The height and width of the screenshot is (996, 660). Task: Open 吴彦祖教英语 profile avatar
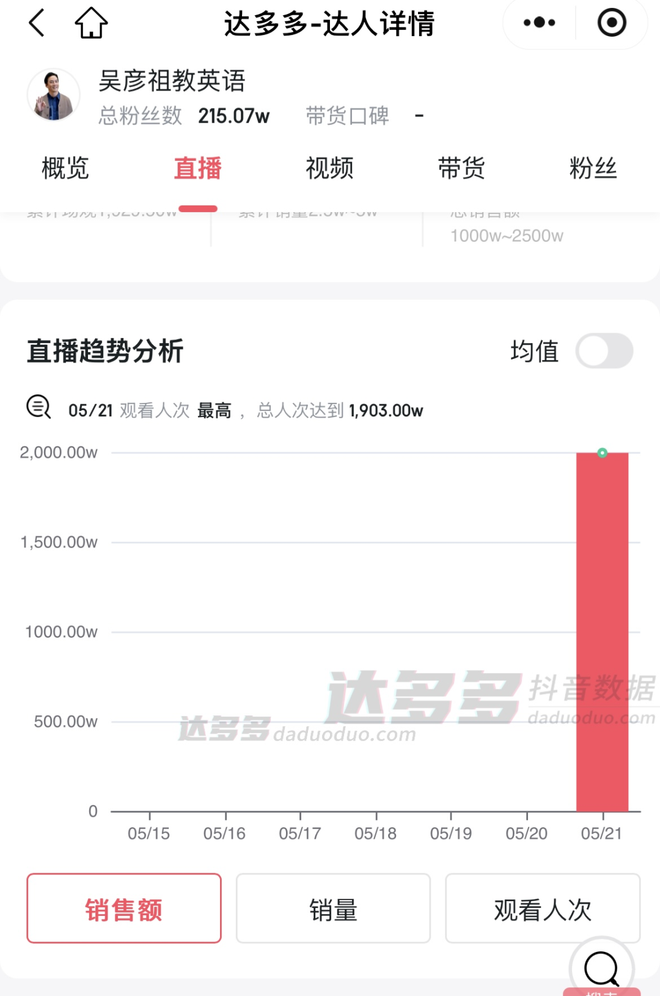pyautogui.click(x=53, y=95)
